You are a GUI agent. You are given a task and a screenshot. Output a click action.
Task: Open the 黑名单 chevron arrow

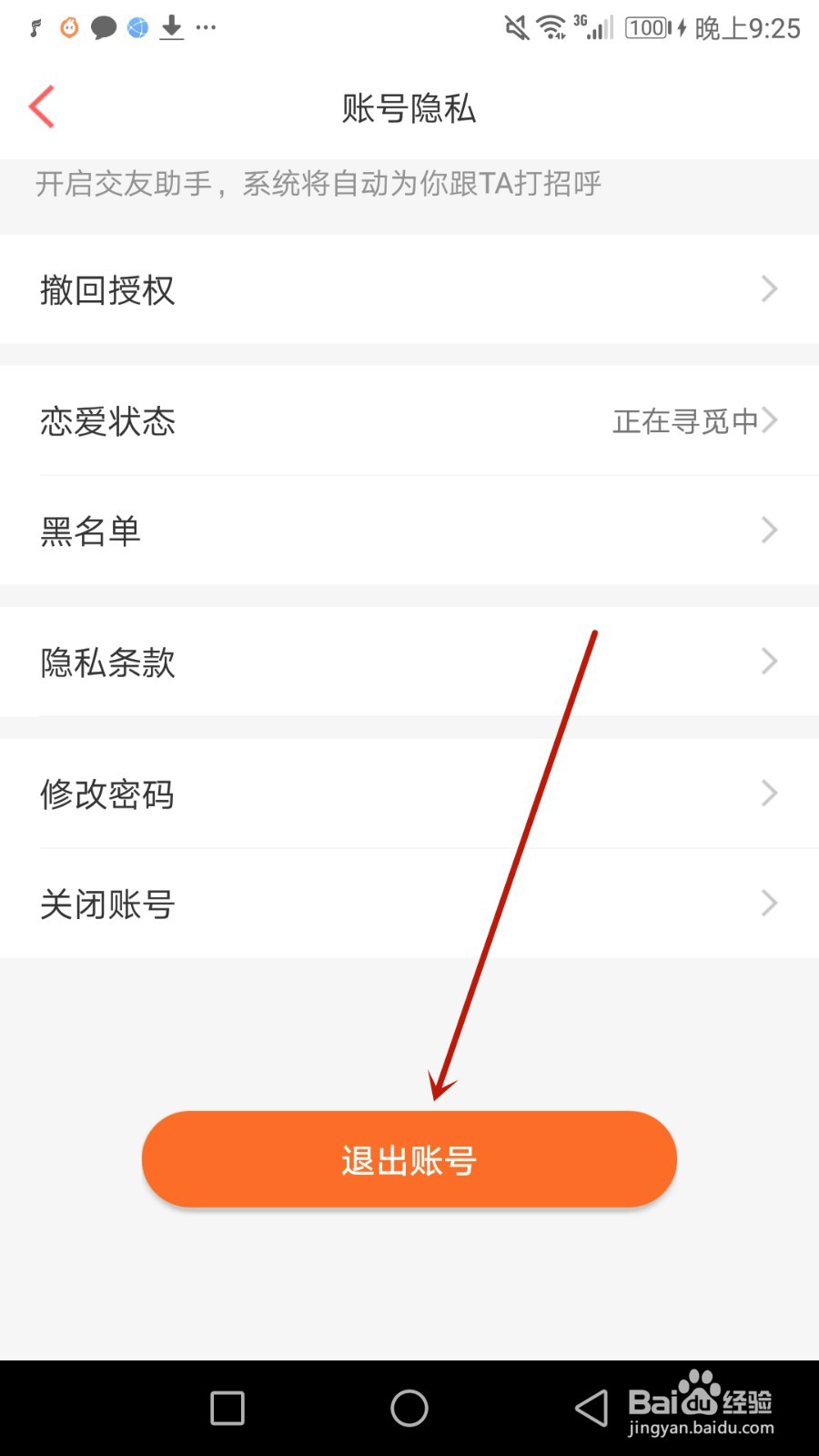point(769,531)
